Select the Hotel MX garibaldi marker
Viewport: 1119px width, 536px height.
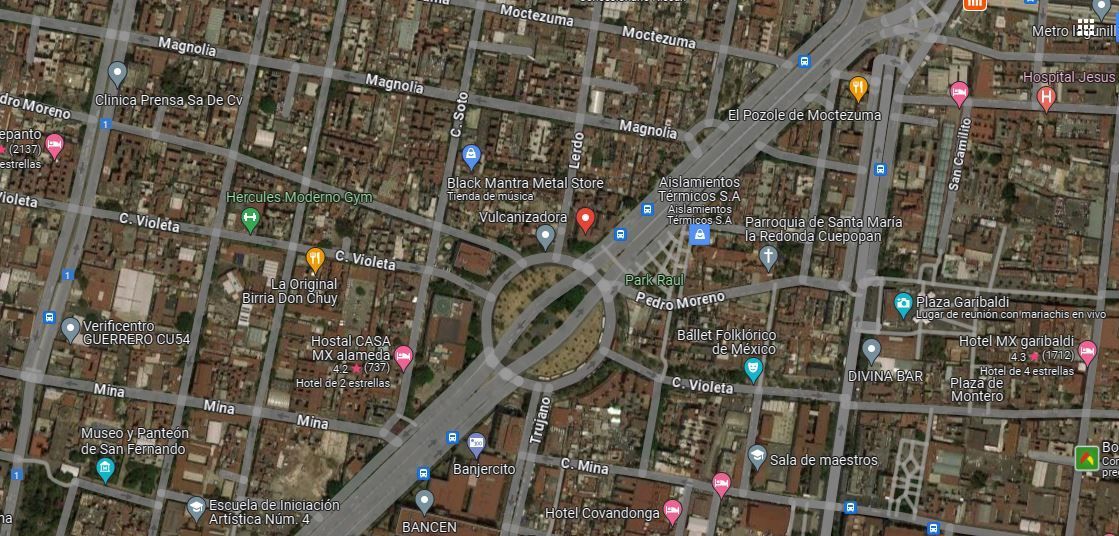tap(1088, 352)
